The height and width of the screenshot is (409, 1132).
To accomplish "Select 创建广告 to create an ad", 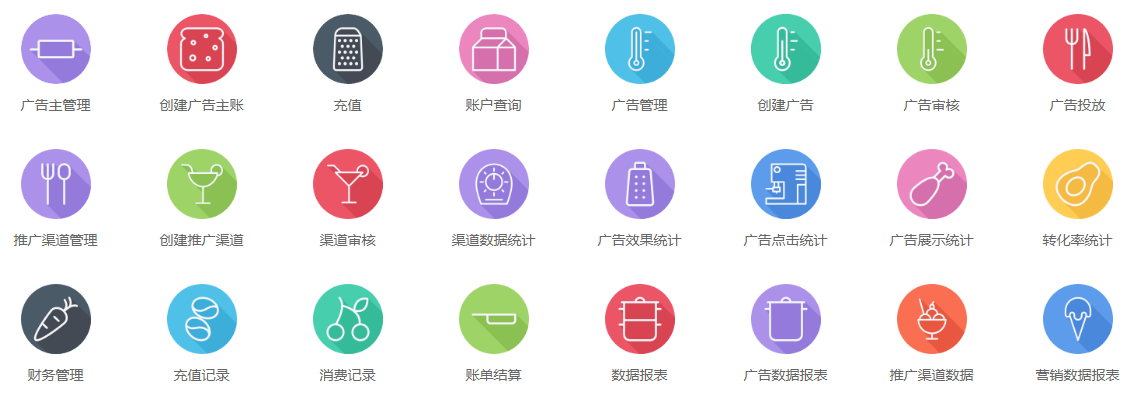I will 786,49.
